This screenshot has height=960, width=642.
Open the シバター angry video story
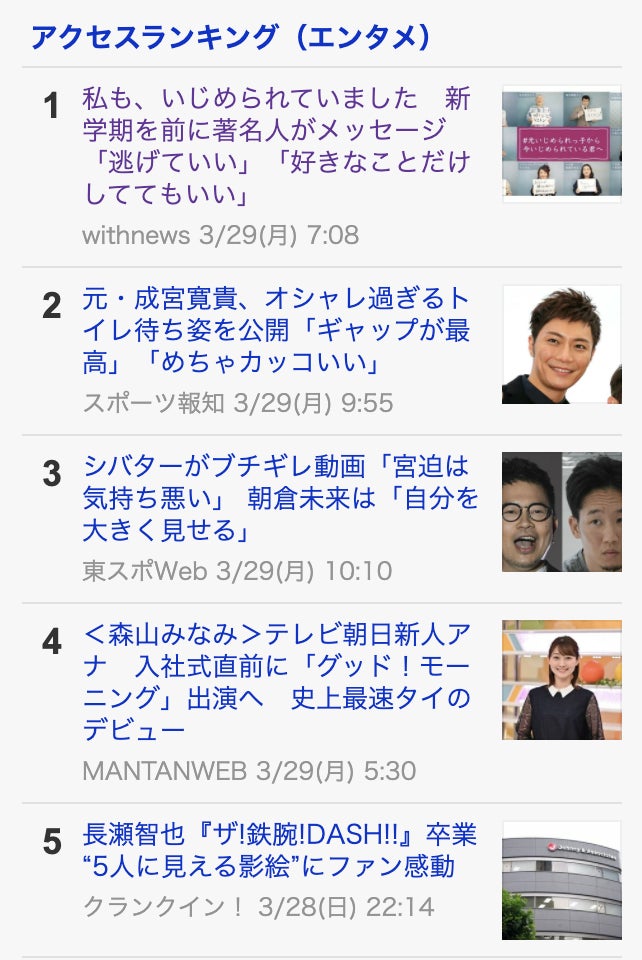point(280,497)
